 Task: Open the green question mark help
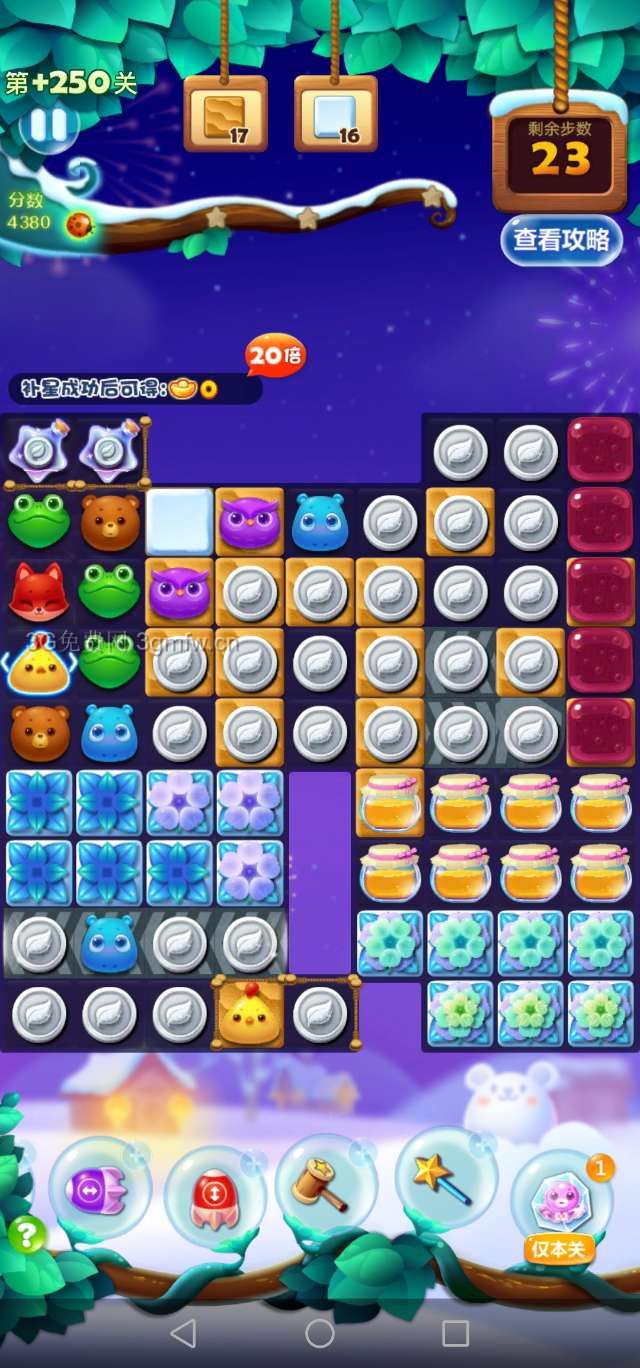point(27,1235)
